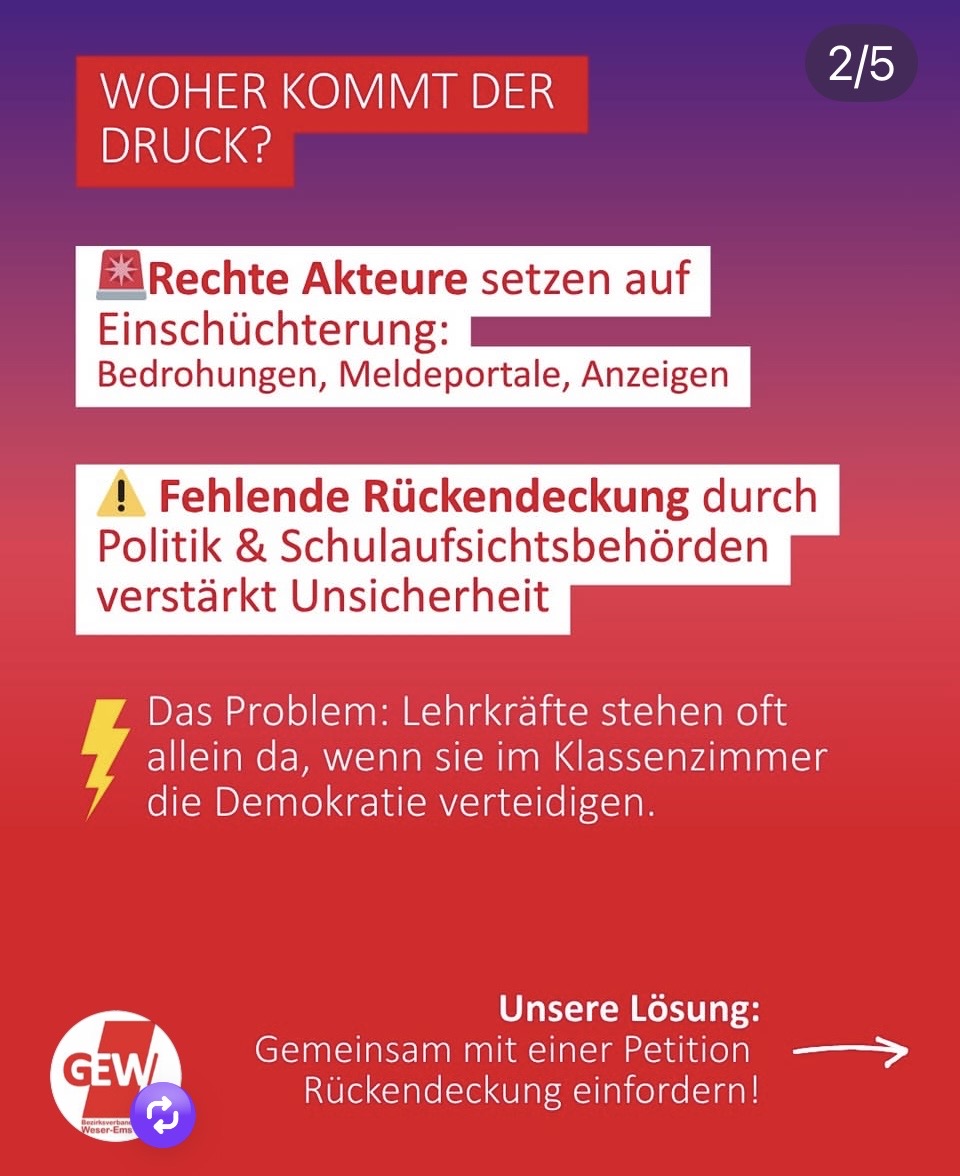Image resolution: width=960 pixels, height=1176 pixels.
Task: Tap the purple repost badge on the post
Action: (162, 1114)
